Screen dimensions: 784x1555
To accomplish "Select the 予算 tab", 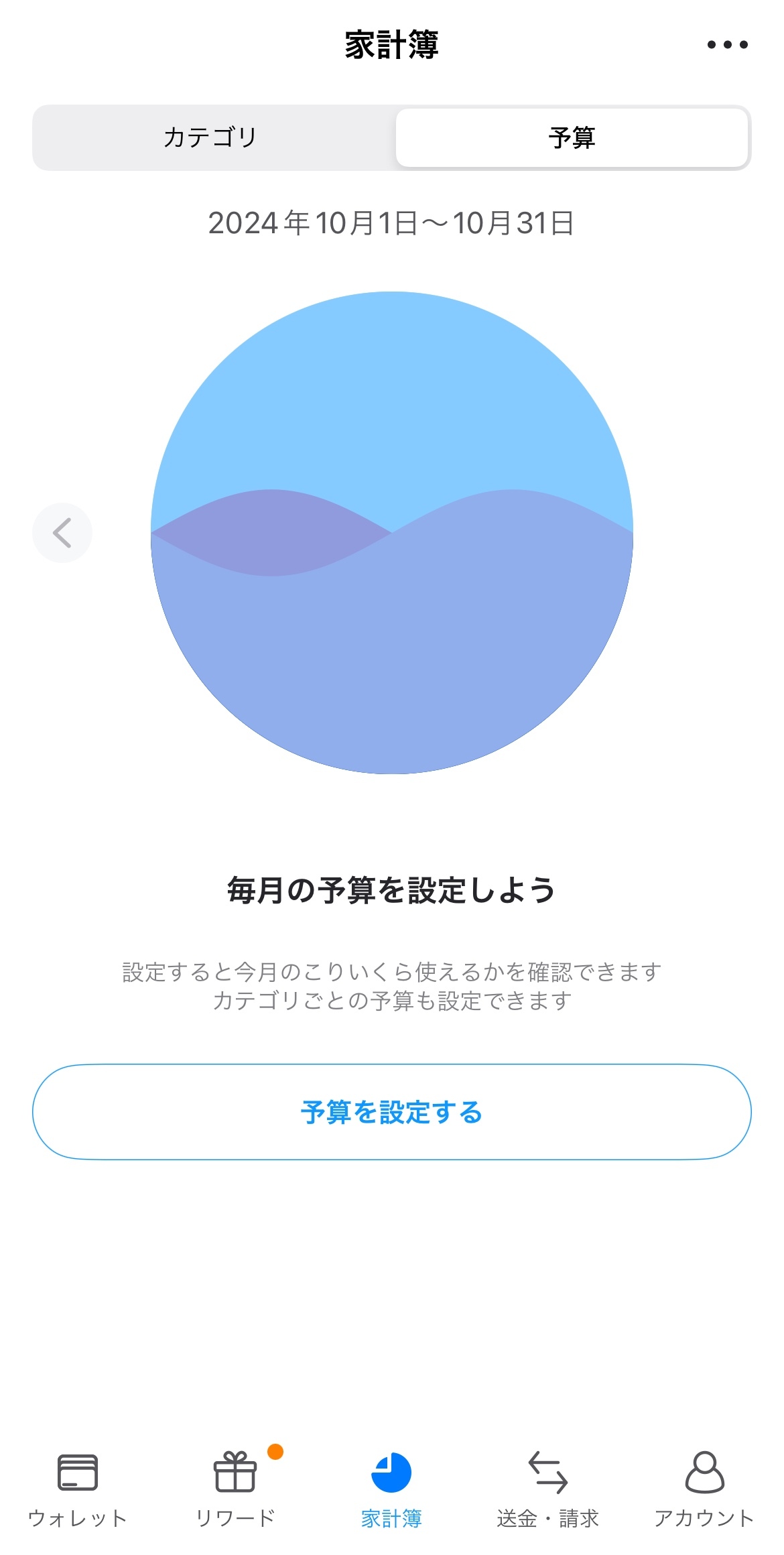I will point(572,137).
